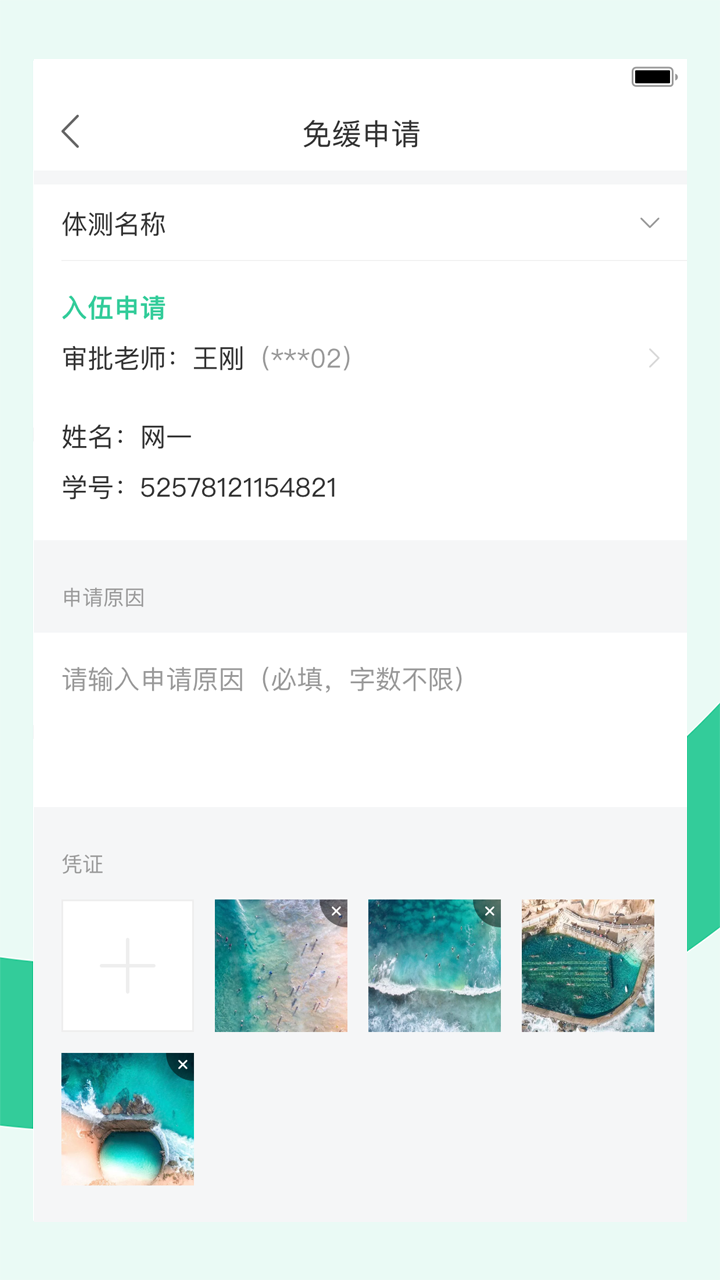Tap the battery indicator in the status bar
This screenshot has height=1280, width=720.
point(653,76)
